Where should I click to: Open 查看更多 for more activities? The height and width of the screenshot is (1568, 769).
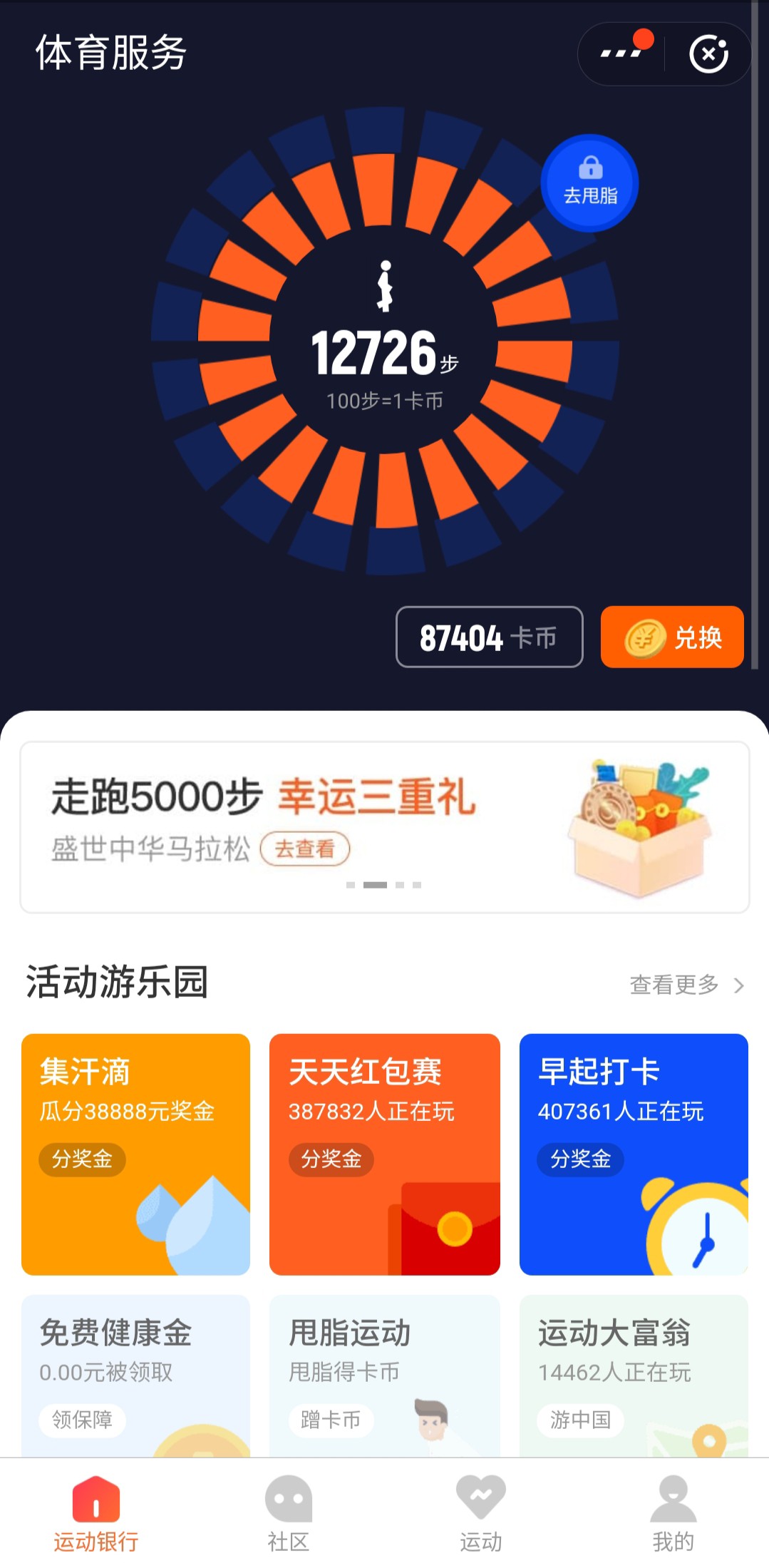[686, 985]
